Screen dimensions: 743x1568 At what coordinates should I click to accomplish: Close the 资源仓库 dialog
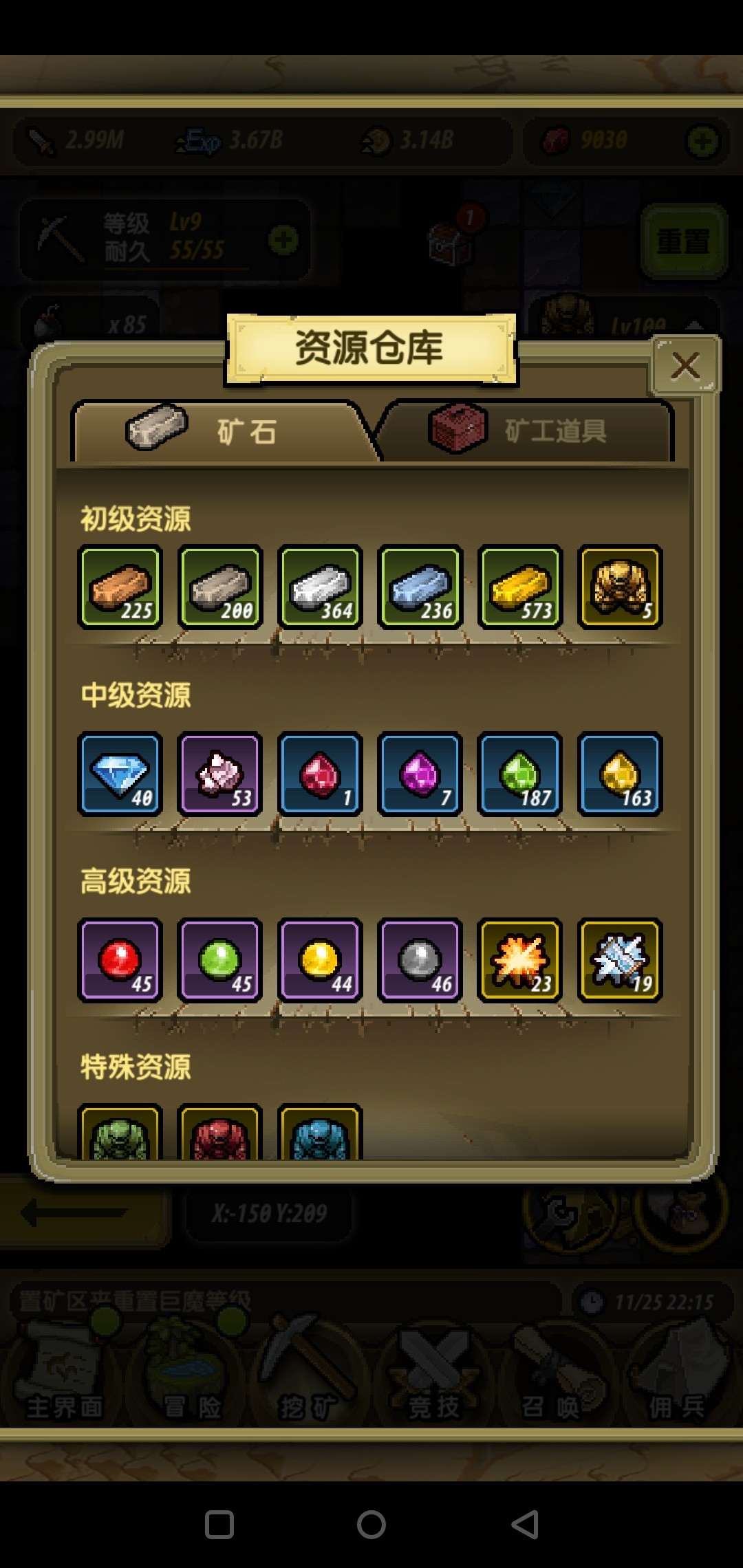[x=685, y=366]
